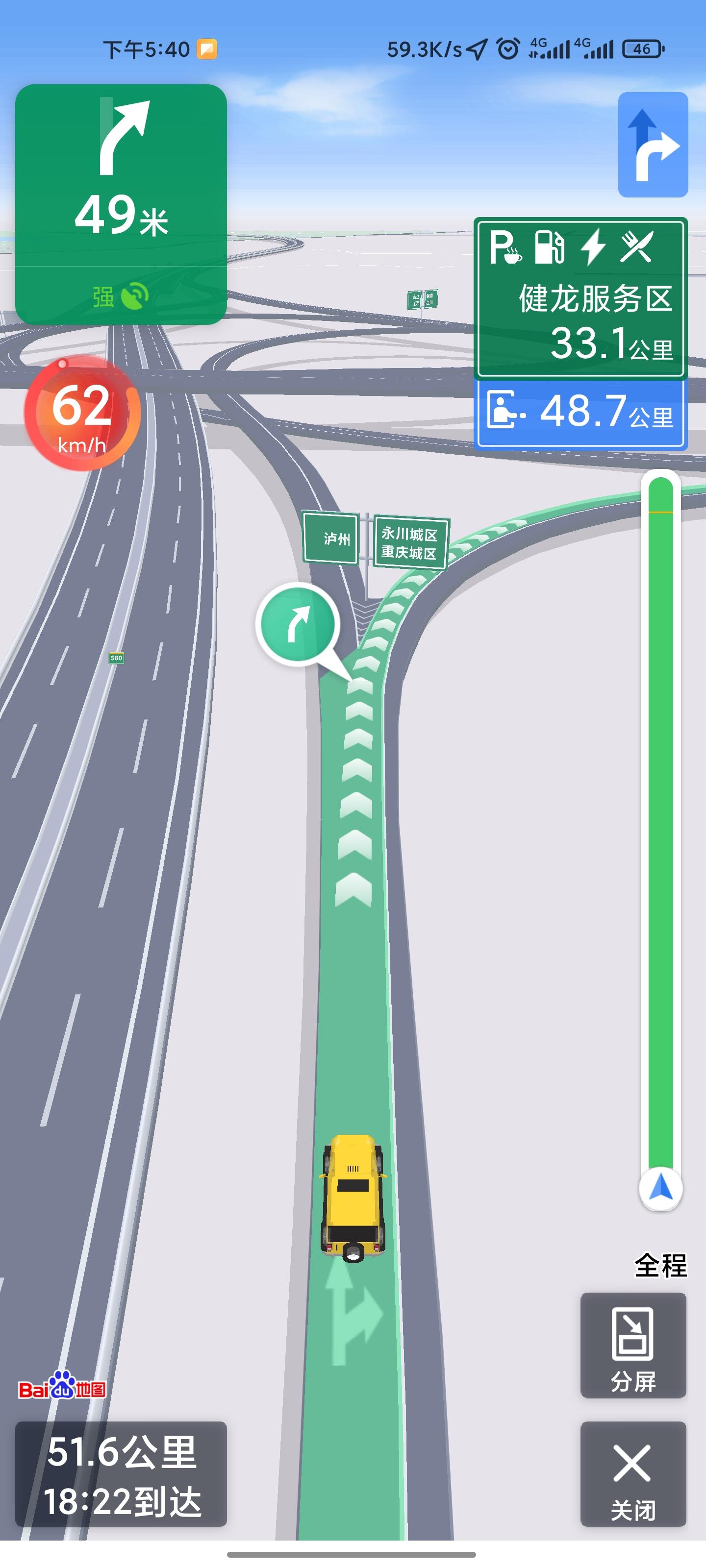This screenshot has height=1568, width=706.
Task: Switch to split screen (分屏) mode
Action: (x=633, y=1345)
